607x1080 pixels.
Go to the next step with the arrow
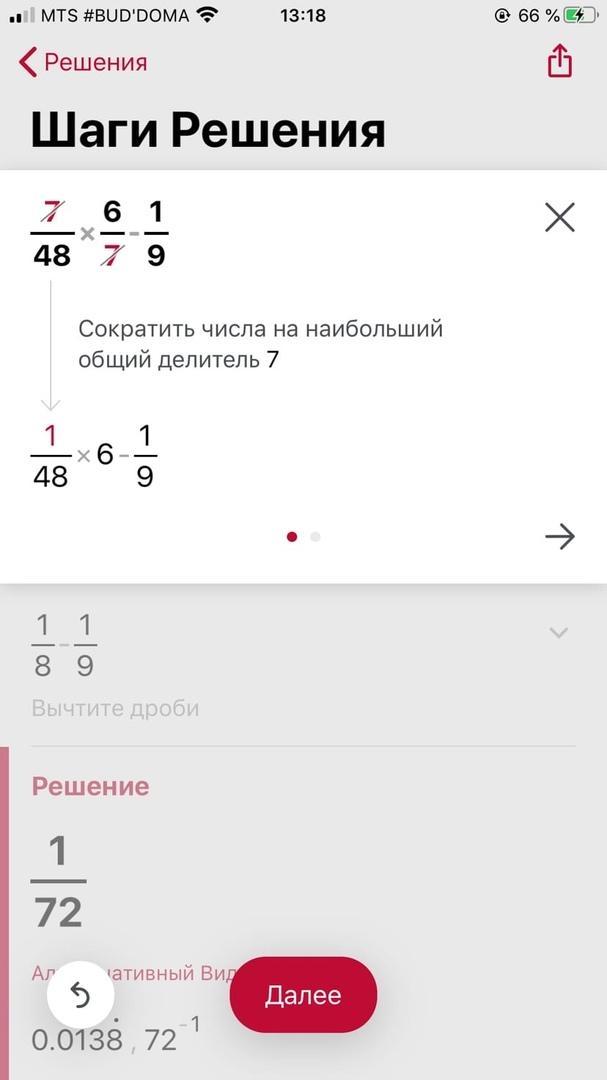coord(559,537)
